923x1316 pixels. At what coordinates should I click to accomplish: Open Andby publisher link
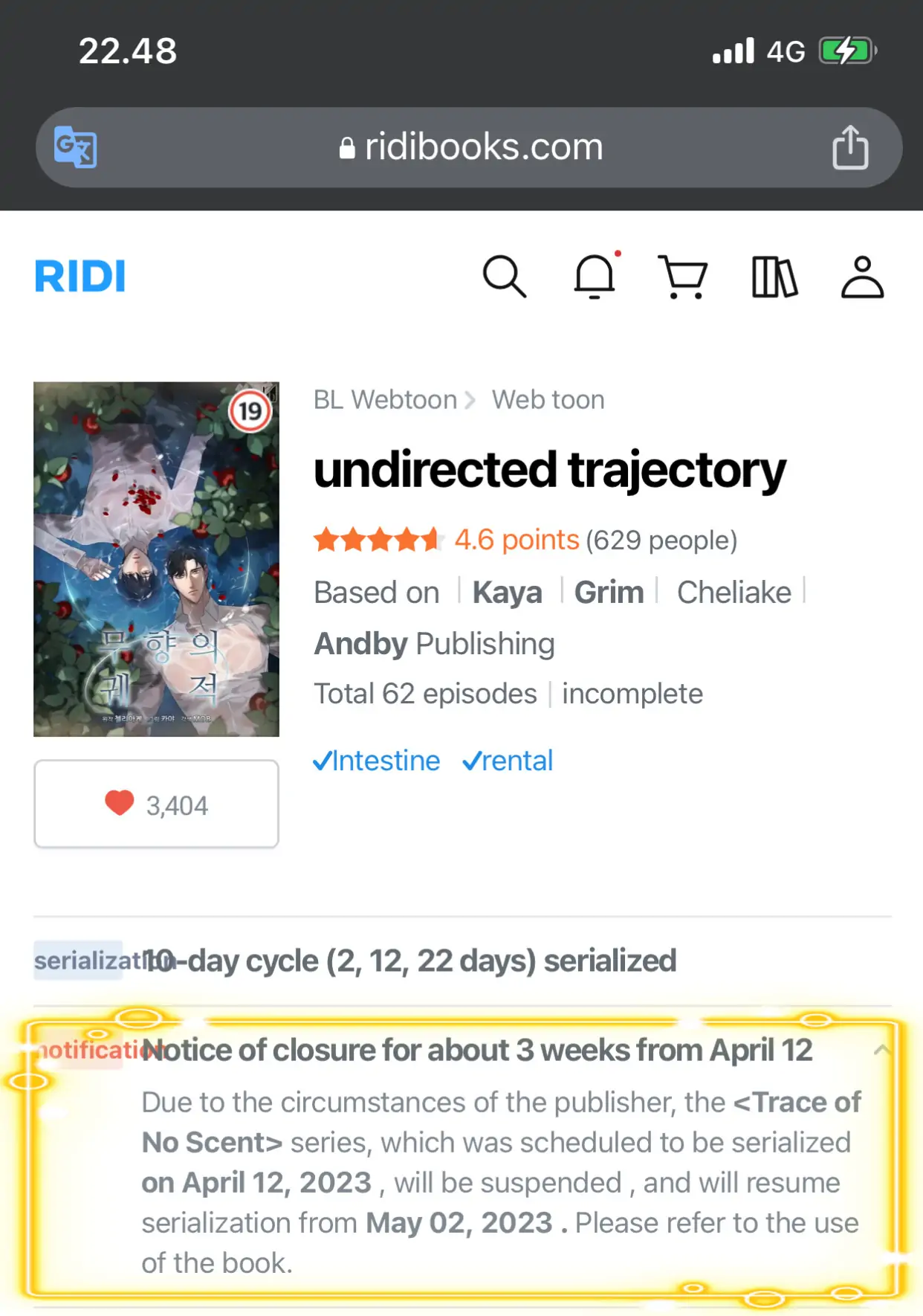[361, 644]
